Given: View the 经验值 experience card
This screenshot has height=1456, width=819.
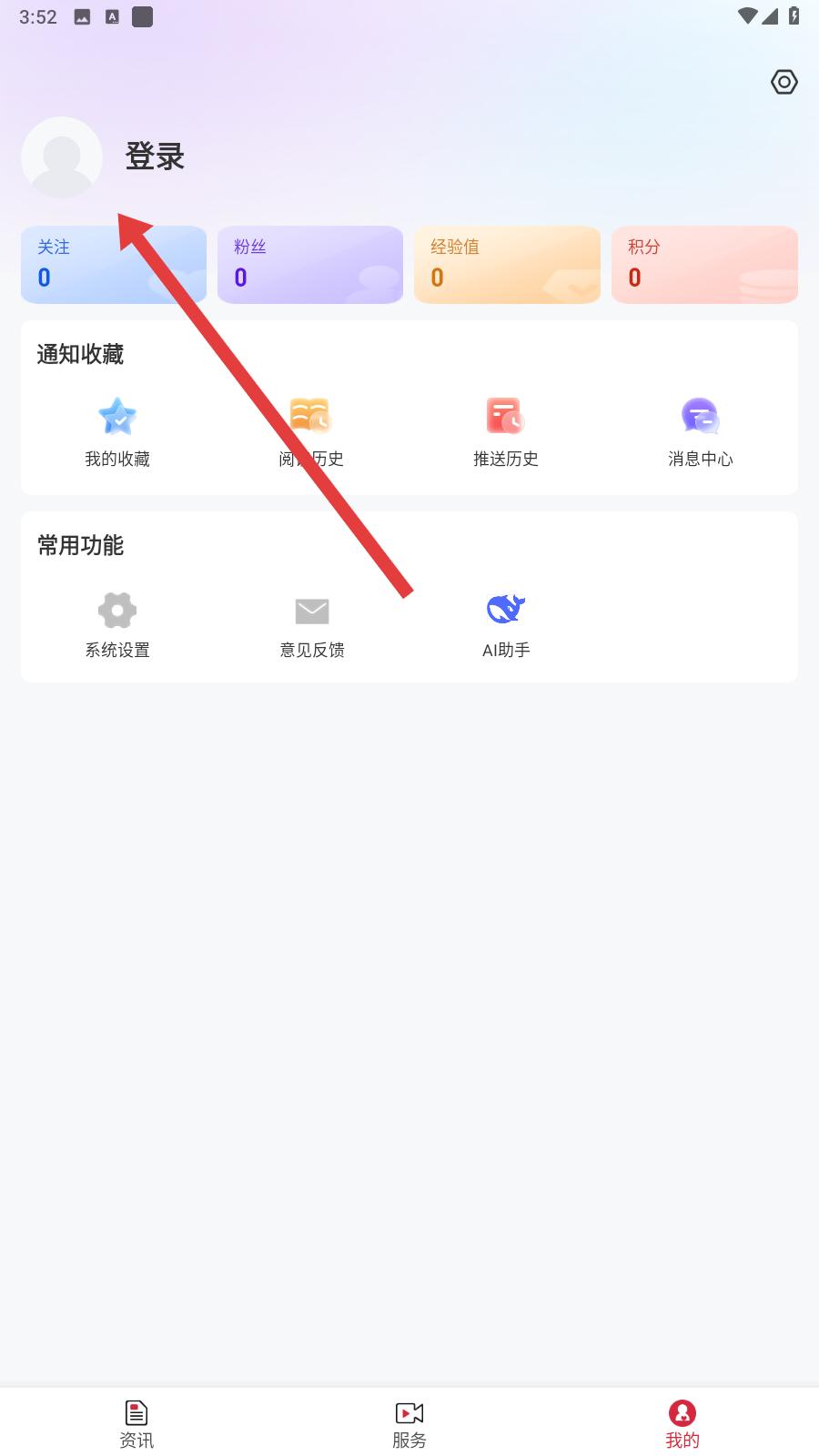Looking at the screenshot, I should coord(507,264).
